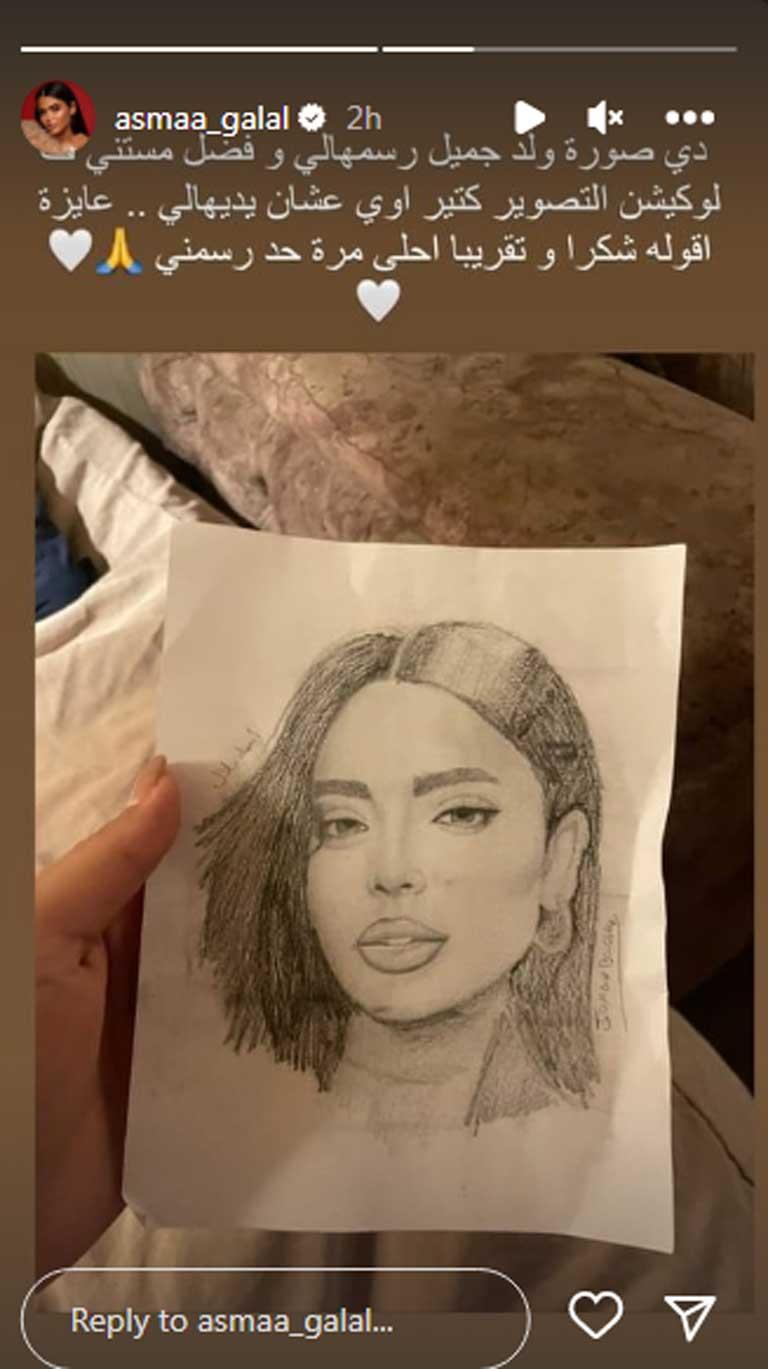Viewport: 768px width, 1369px height.
Task: Open asmaa_galal's profile picture
Action: [x=58, y=117]
